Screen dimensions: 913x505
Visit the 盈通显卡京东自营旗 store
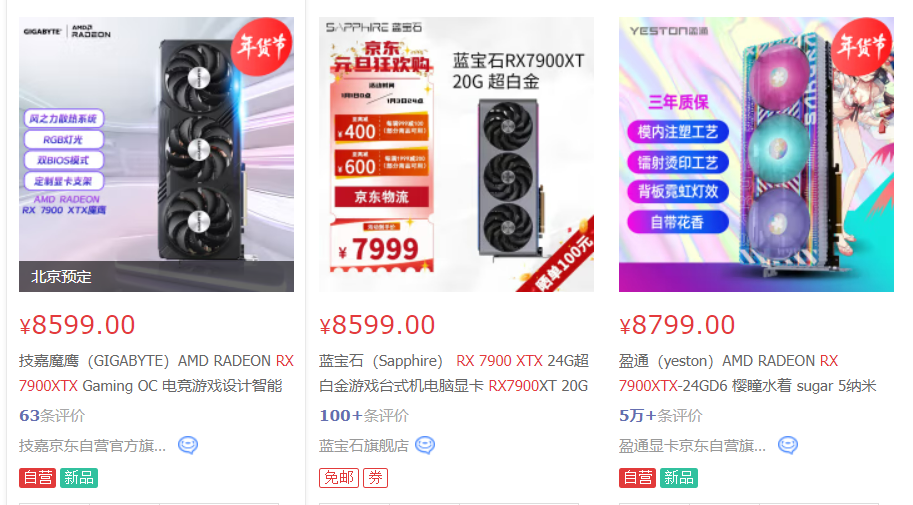(x=692, y=446)
